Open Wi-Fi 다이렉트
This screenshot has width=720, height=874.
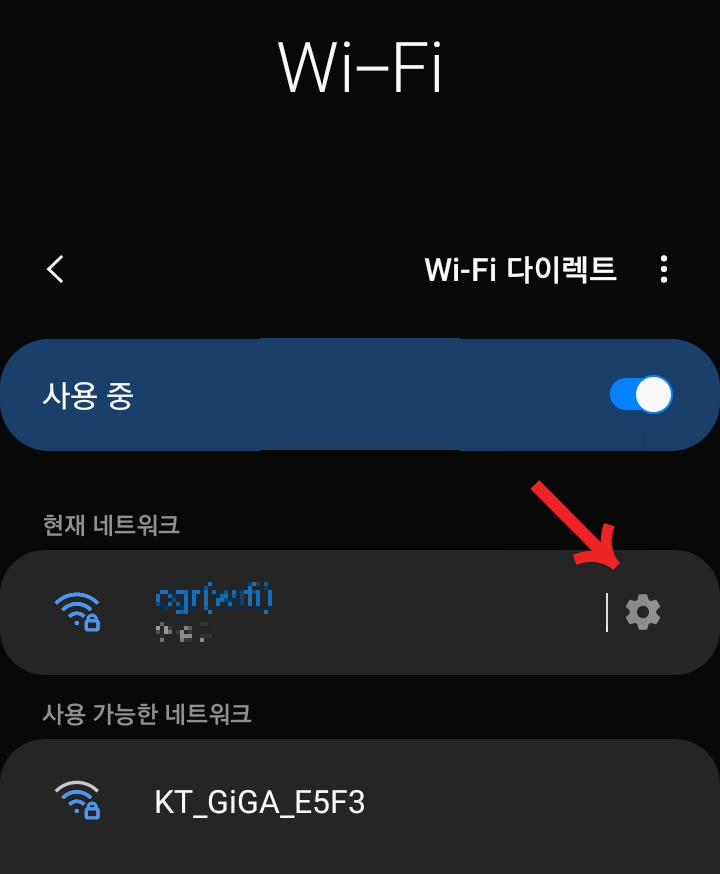pos(520,270)
